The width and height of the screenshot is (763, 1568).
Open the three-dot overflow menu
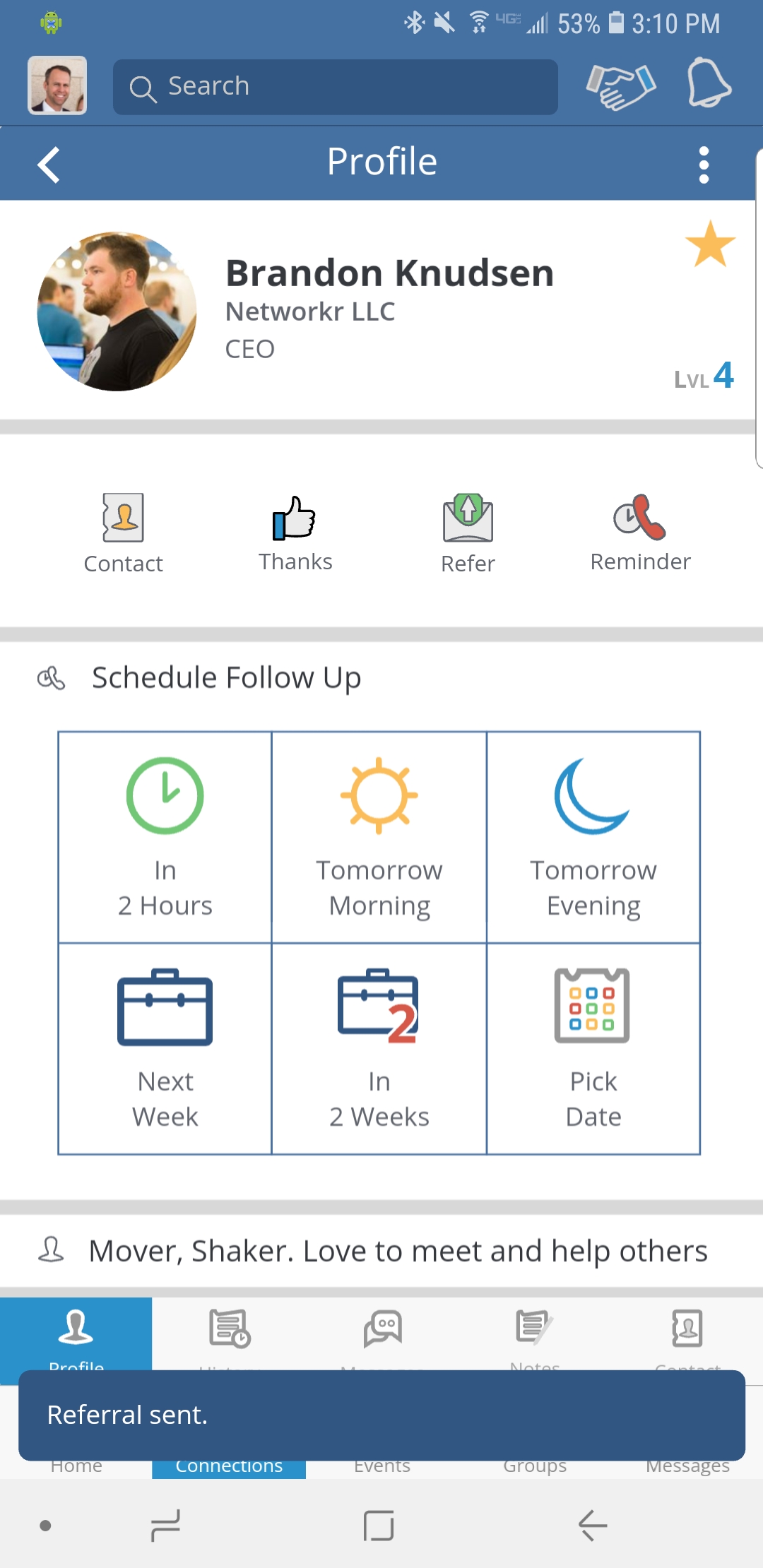(703, 165)
